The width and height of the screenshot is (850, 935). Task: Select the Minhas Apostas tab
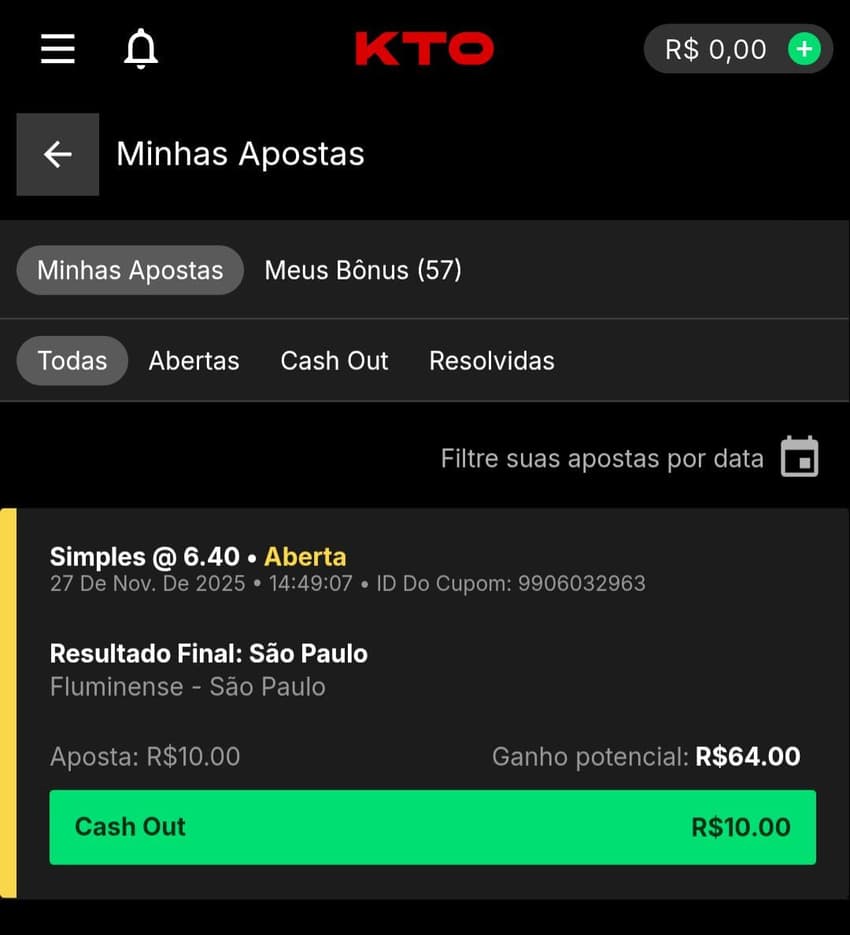coord(129,270)
